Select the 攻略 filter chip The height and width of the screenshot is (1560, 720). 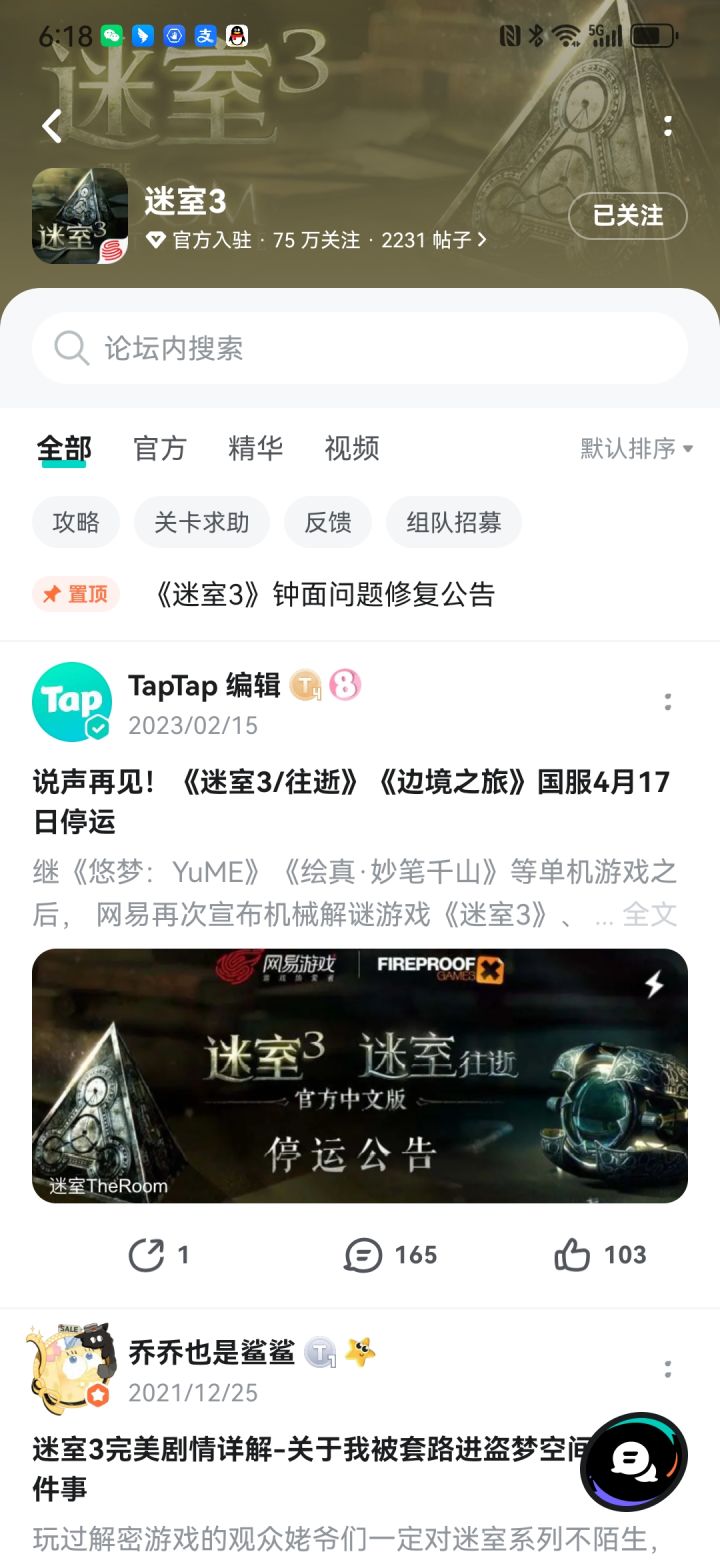(x=76, y=522)
